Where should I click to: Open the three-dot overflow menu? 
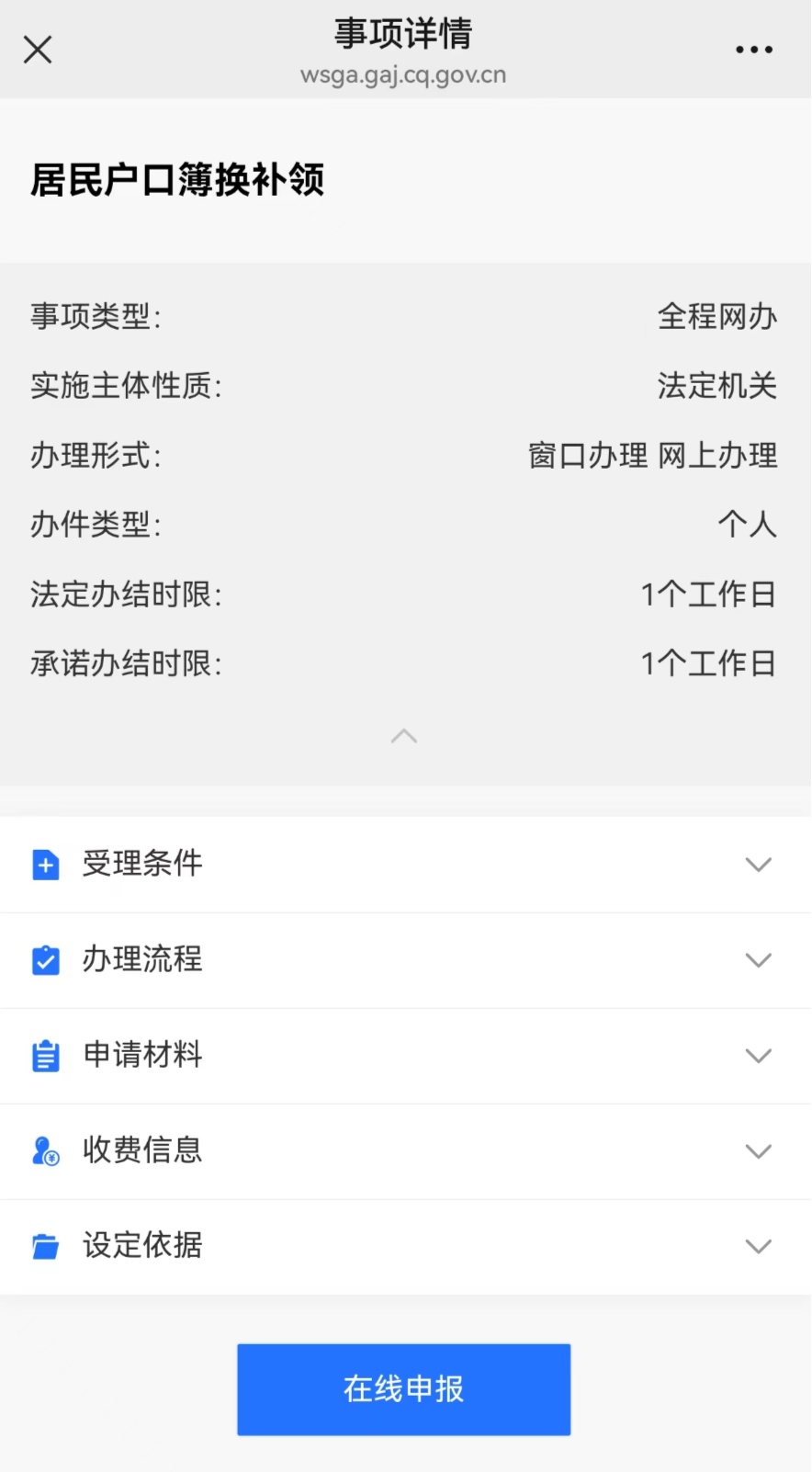tap(754, 50)
